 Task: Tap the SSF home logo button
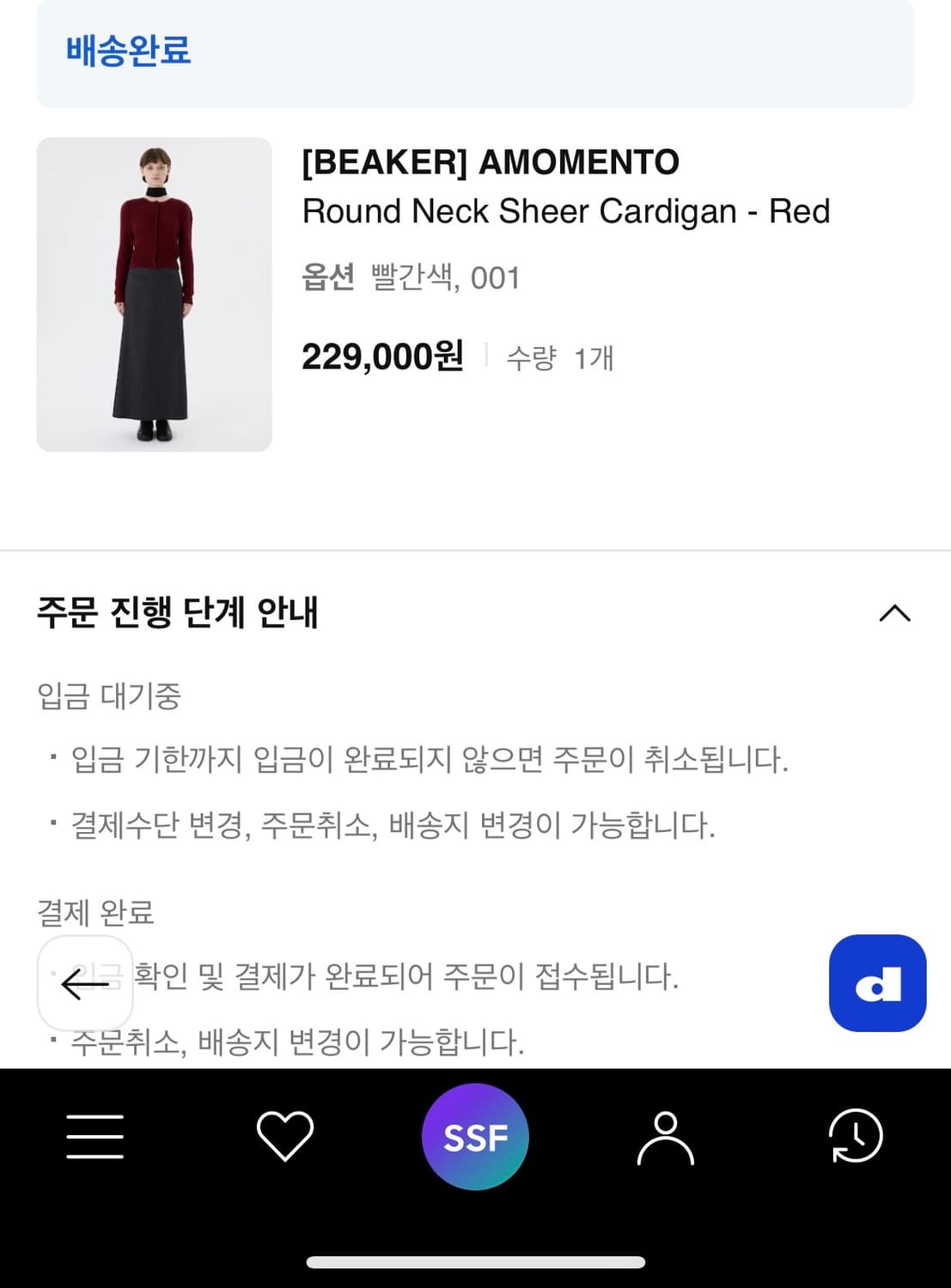pos(475,1135)
